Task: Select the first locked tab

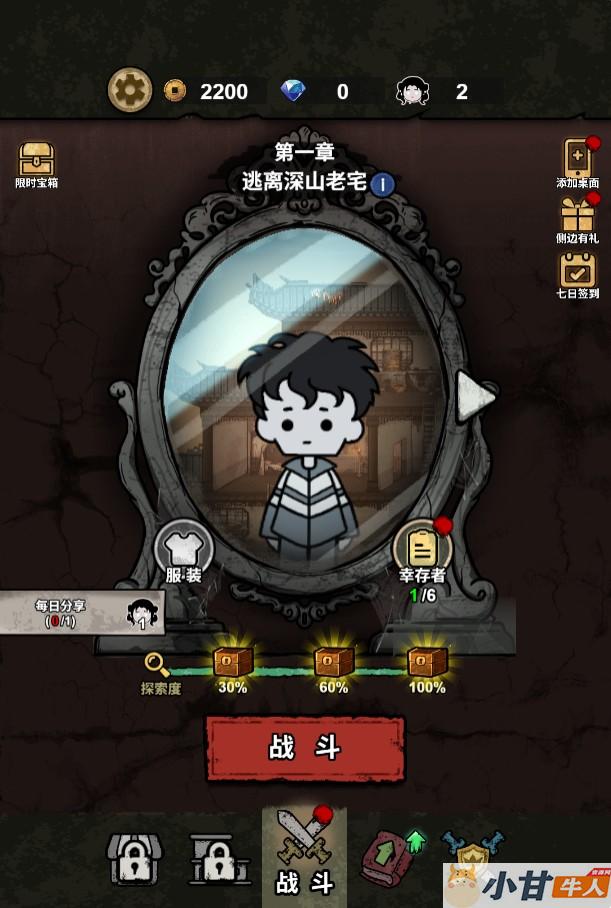Action: coord(134,857)
